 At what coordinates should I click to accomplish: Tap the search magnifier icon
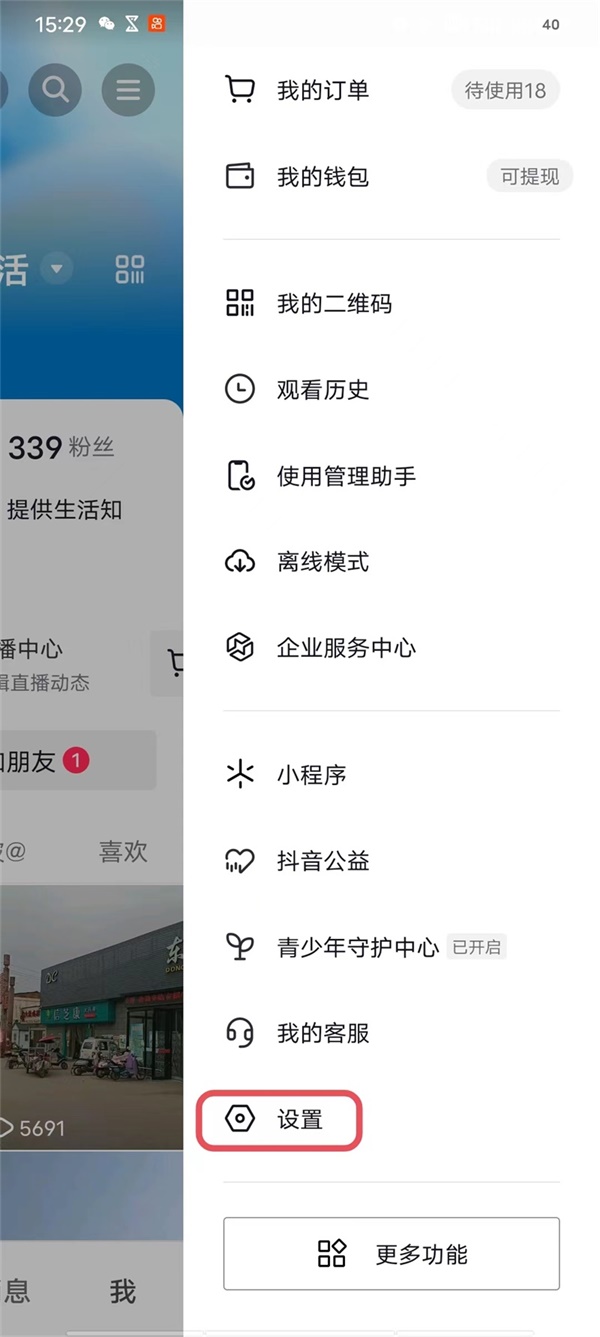55,90
